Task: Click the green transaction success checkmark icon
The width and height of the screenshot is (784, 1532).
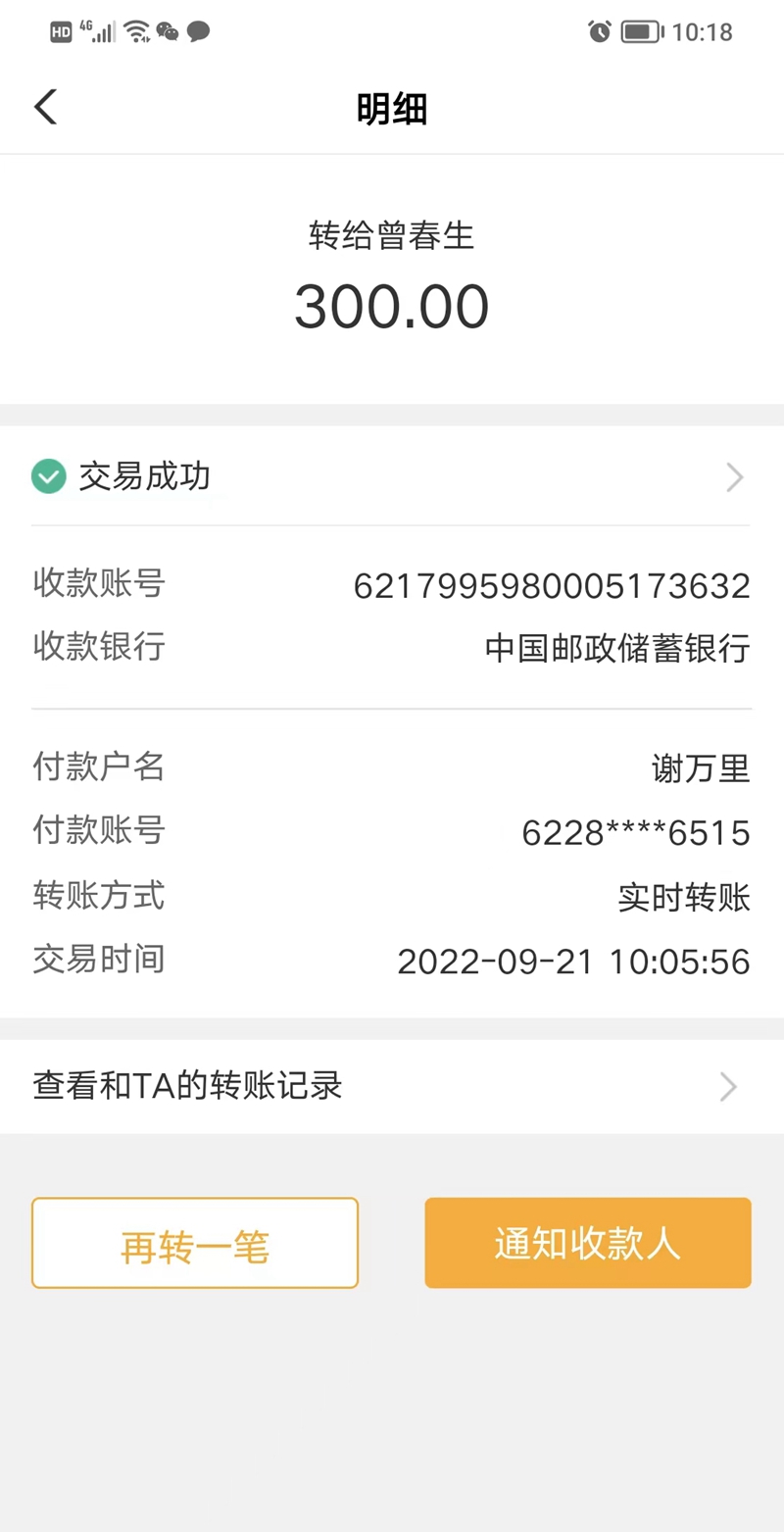Action: coord(48,477)
